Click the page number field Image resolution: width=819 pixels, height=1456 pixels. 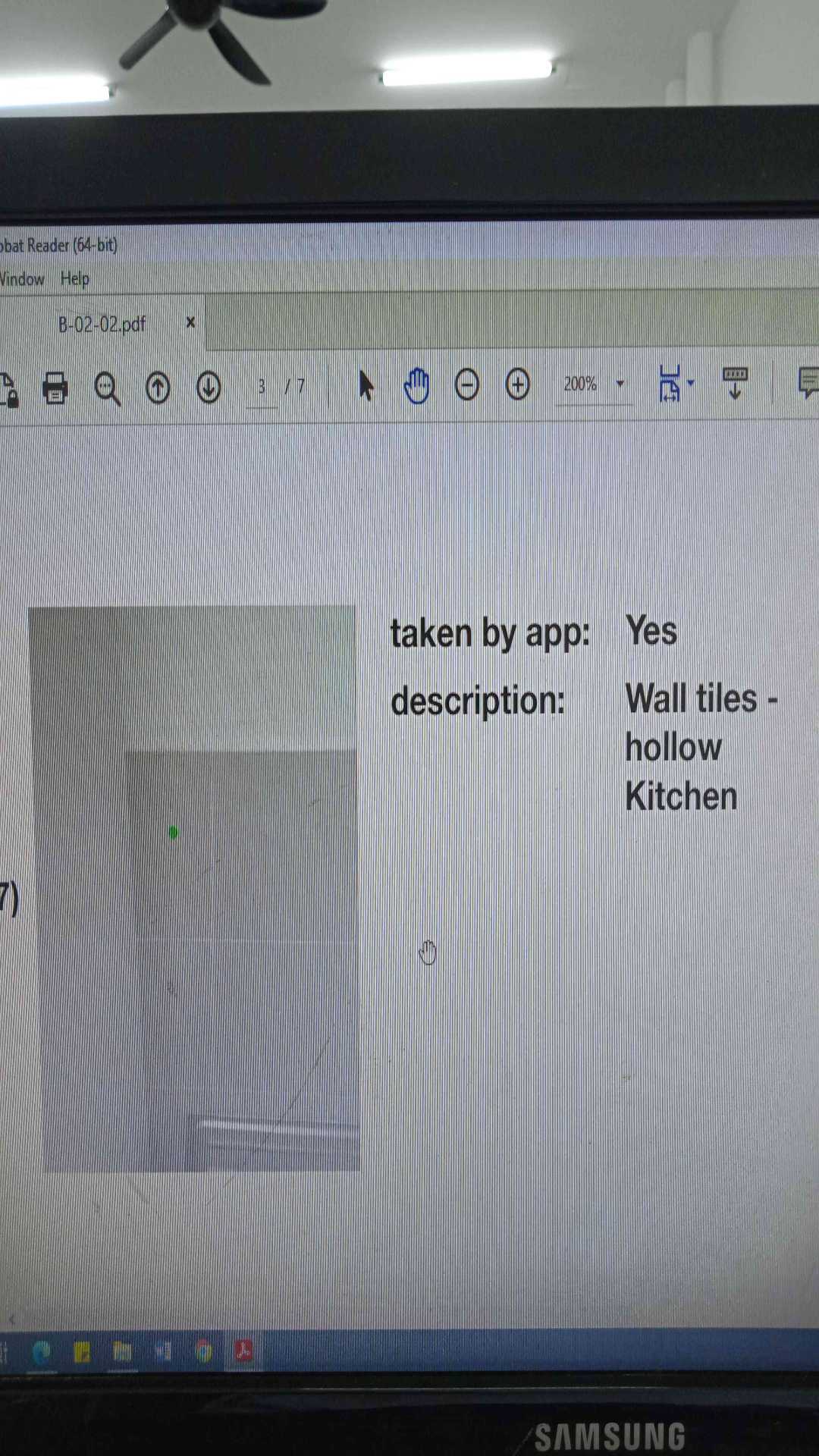tap(262, 388)
